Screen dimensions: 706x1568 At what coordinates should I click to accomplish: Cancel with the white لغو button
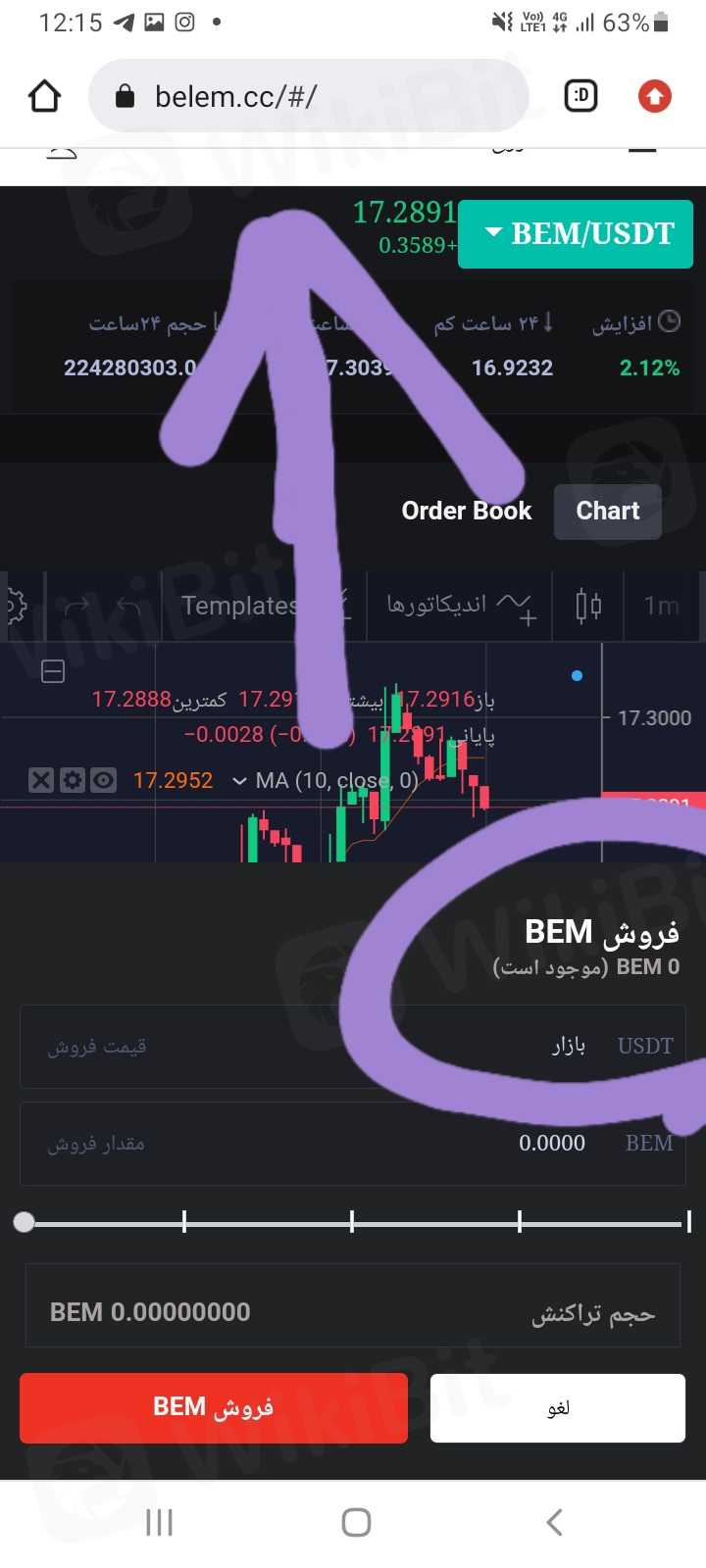pos(557,1407)
